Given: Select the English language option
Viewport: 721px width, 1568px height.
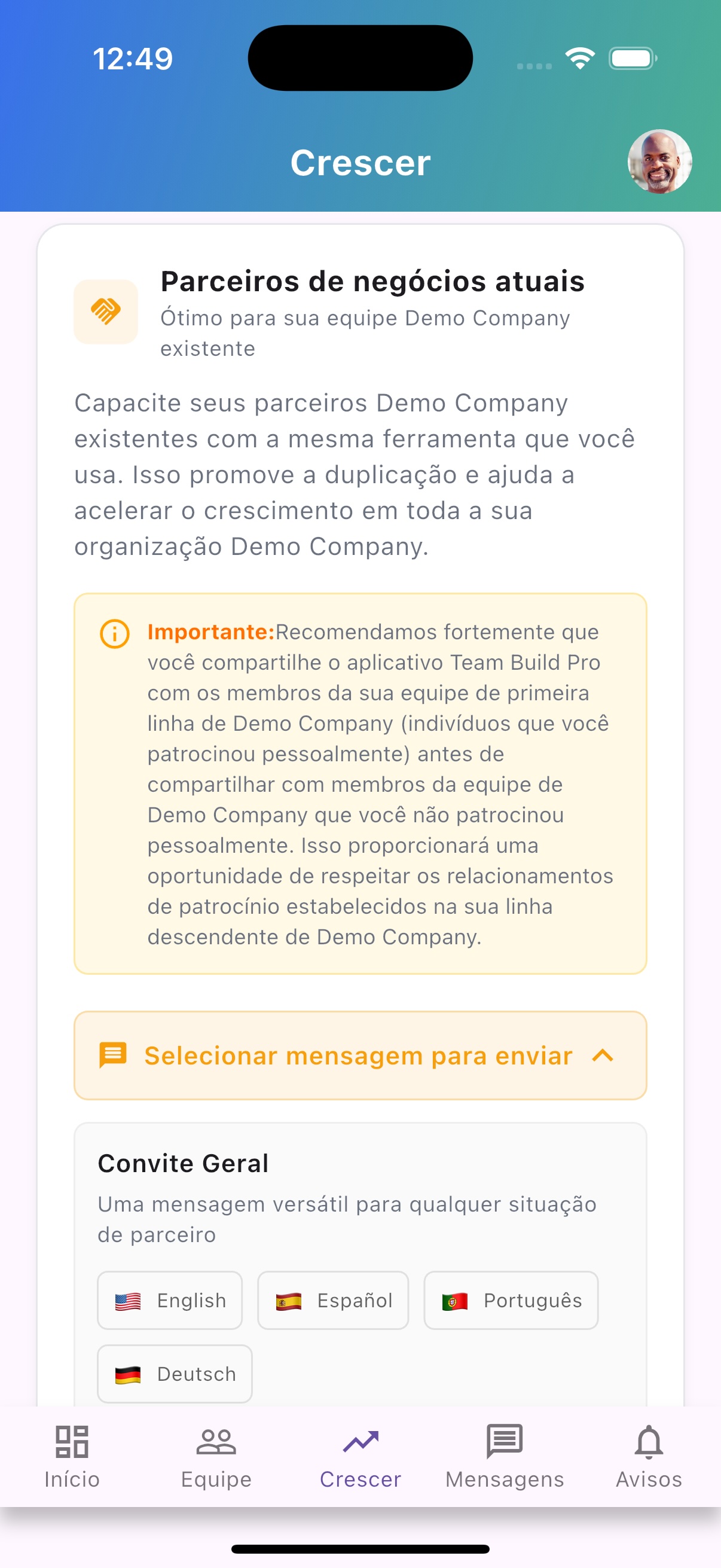Looking at the screenshot, I should [x=169, y=1301].
